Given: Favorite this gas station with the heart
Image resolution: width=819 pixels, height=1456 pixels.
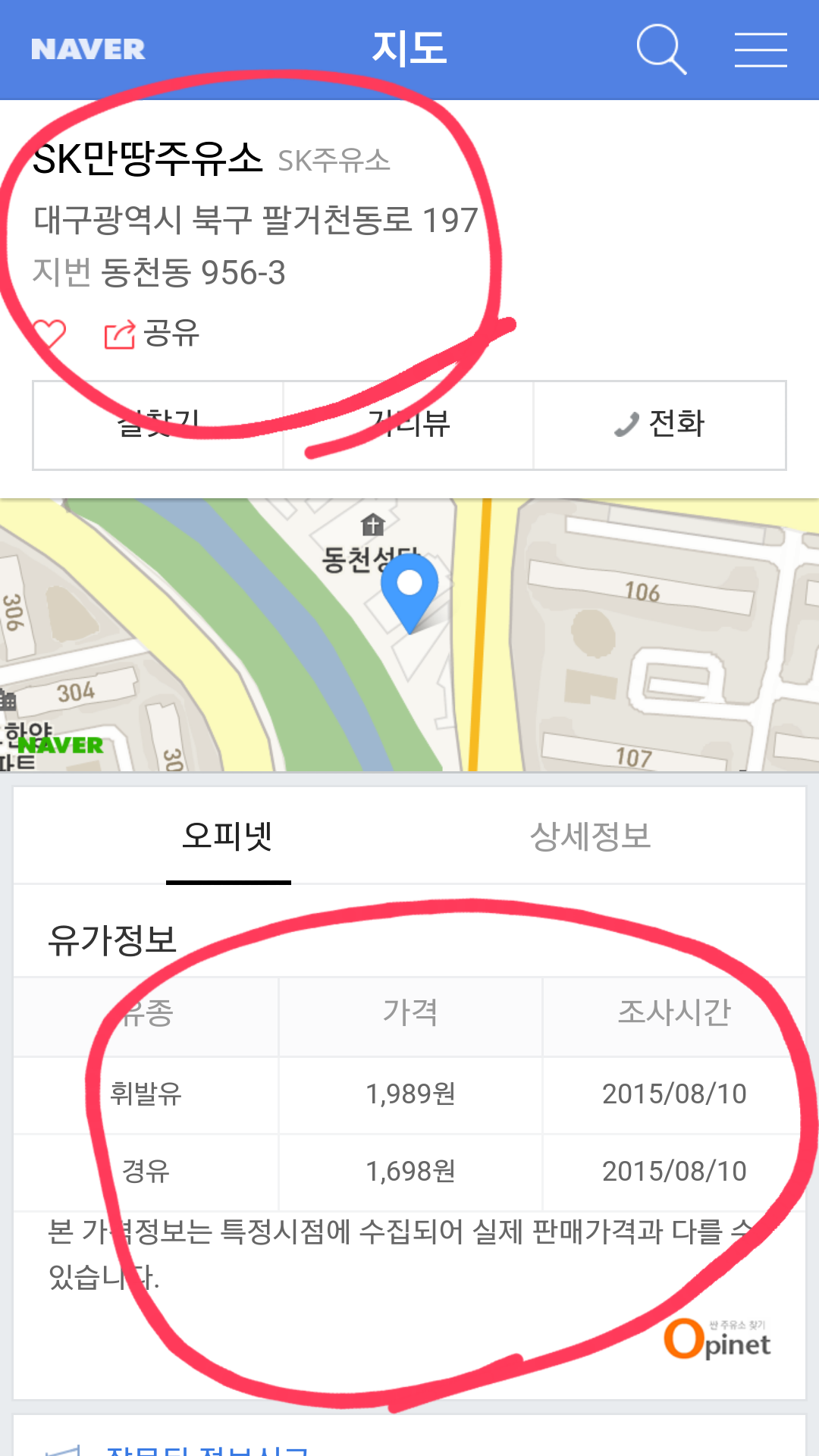Looking at the screenshot, I should [49, 334].
